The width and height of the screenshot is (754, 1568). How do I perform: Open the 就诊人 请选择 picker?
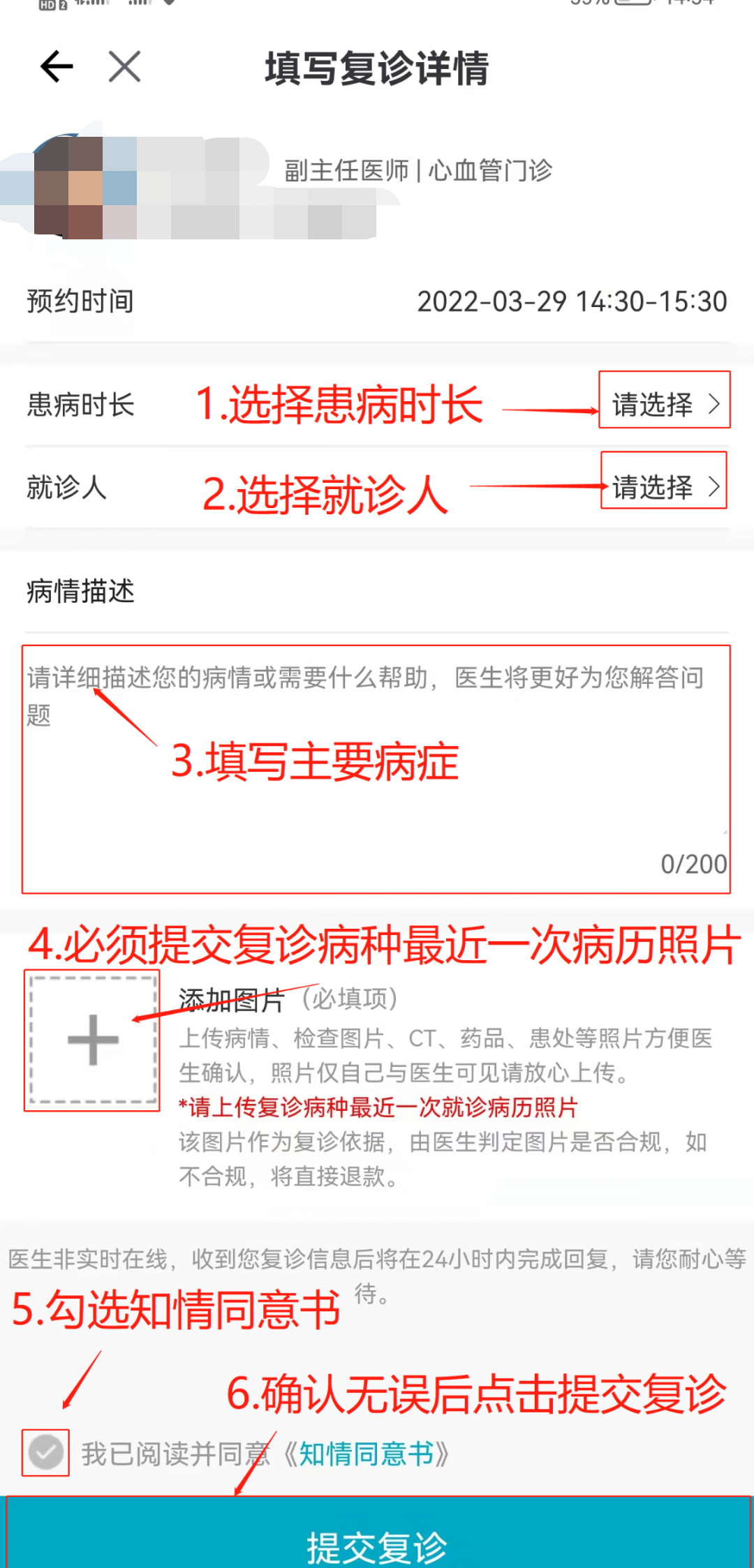pyautogui.click(x=664, y=486)
